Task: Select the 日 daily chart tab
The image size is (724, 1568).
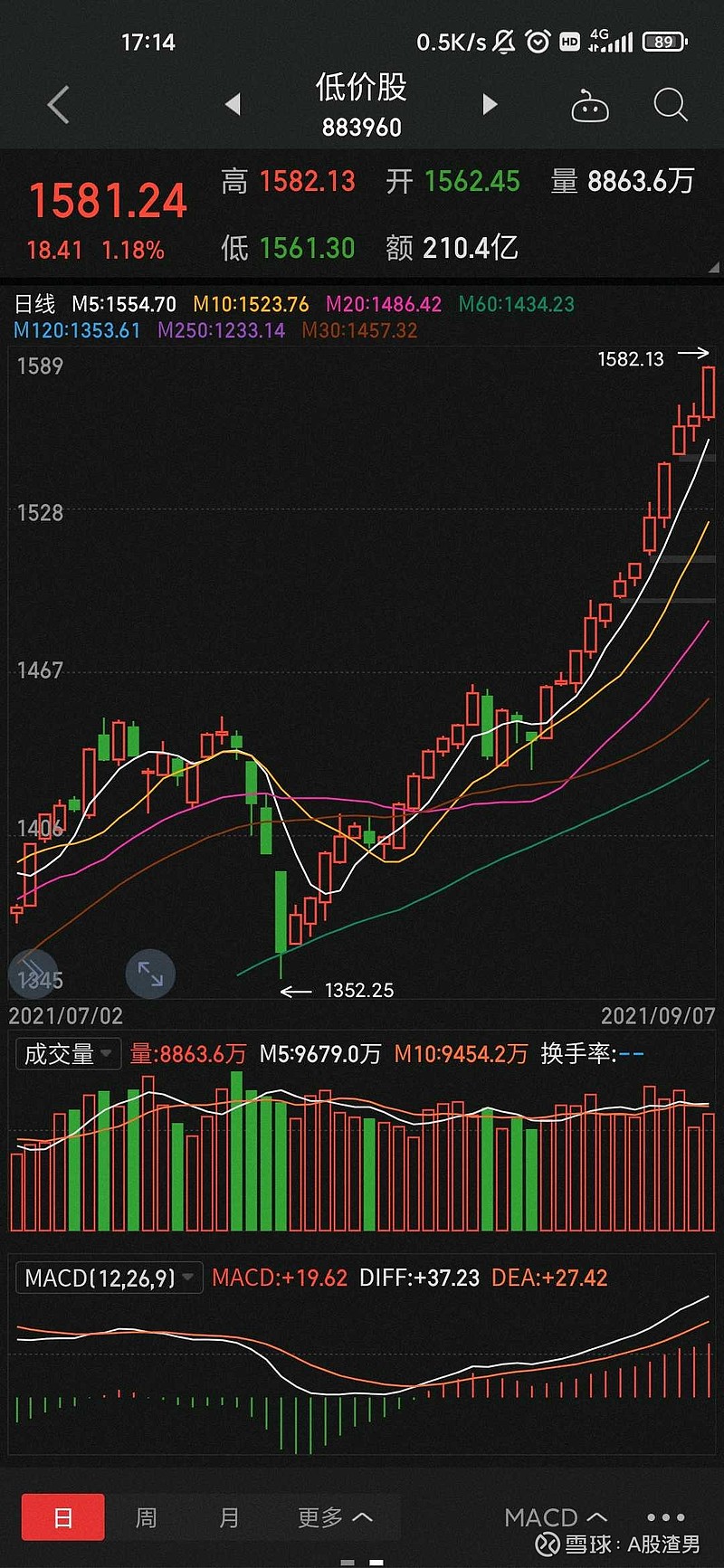Action: point(63,1516)
